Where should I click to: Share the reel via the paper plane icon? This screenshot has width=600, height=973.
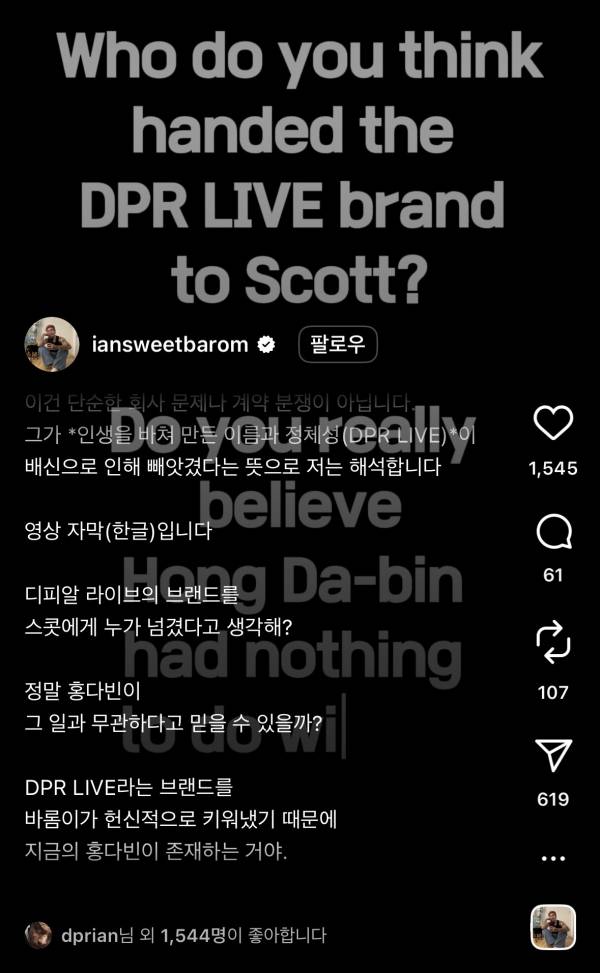pyautogui.click(x=553, y=755)
